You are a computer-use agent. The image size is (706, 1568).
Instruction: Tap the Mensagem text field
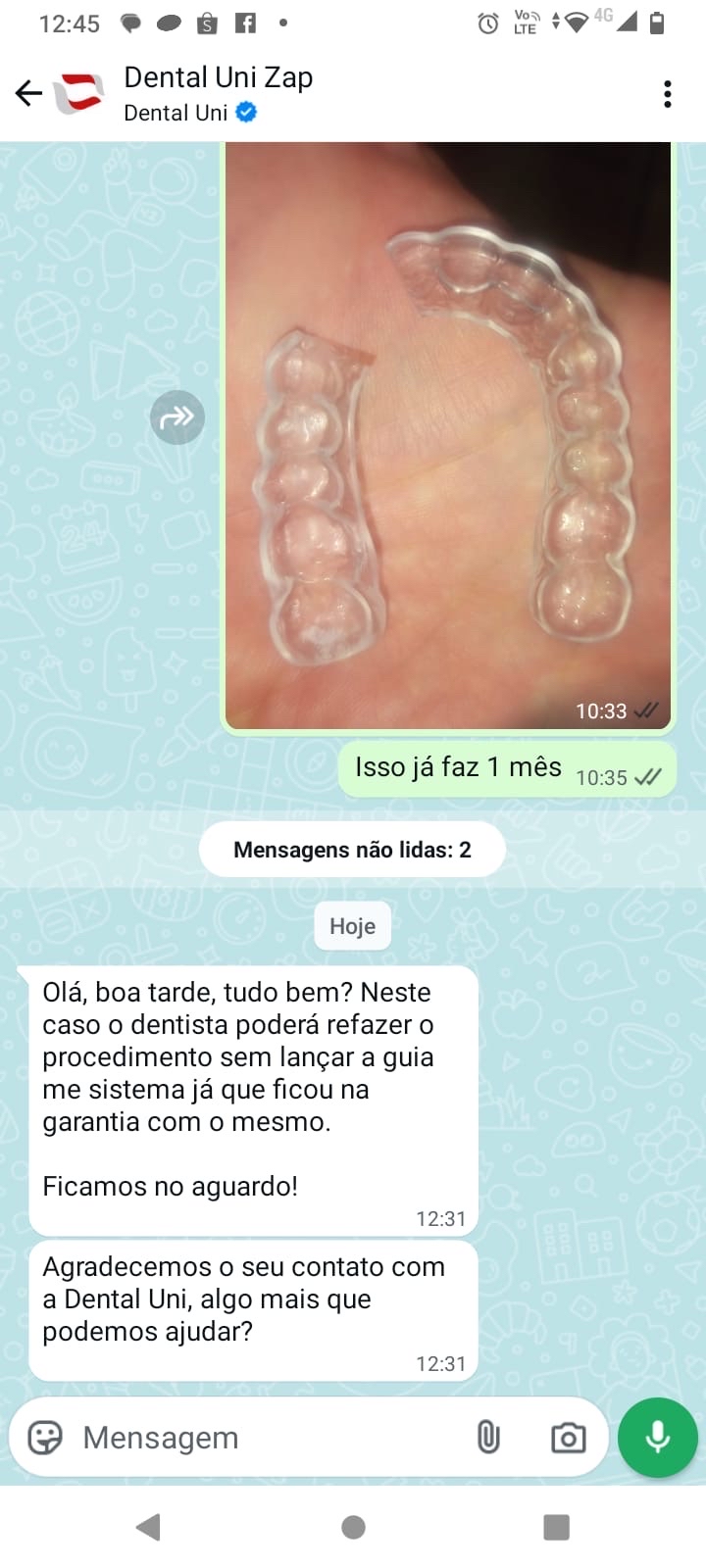coord(265,1438)
